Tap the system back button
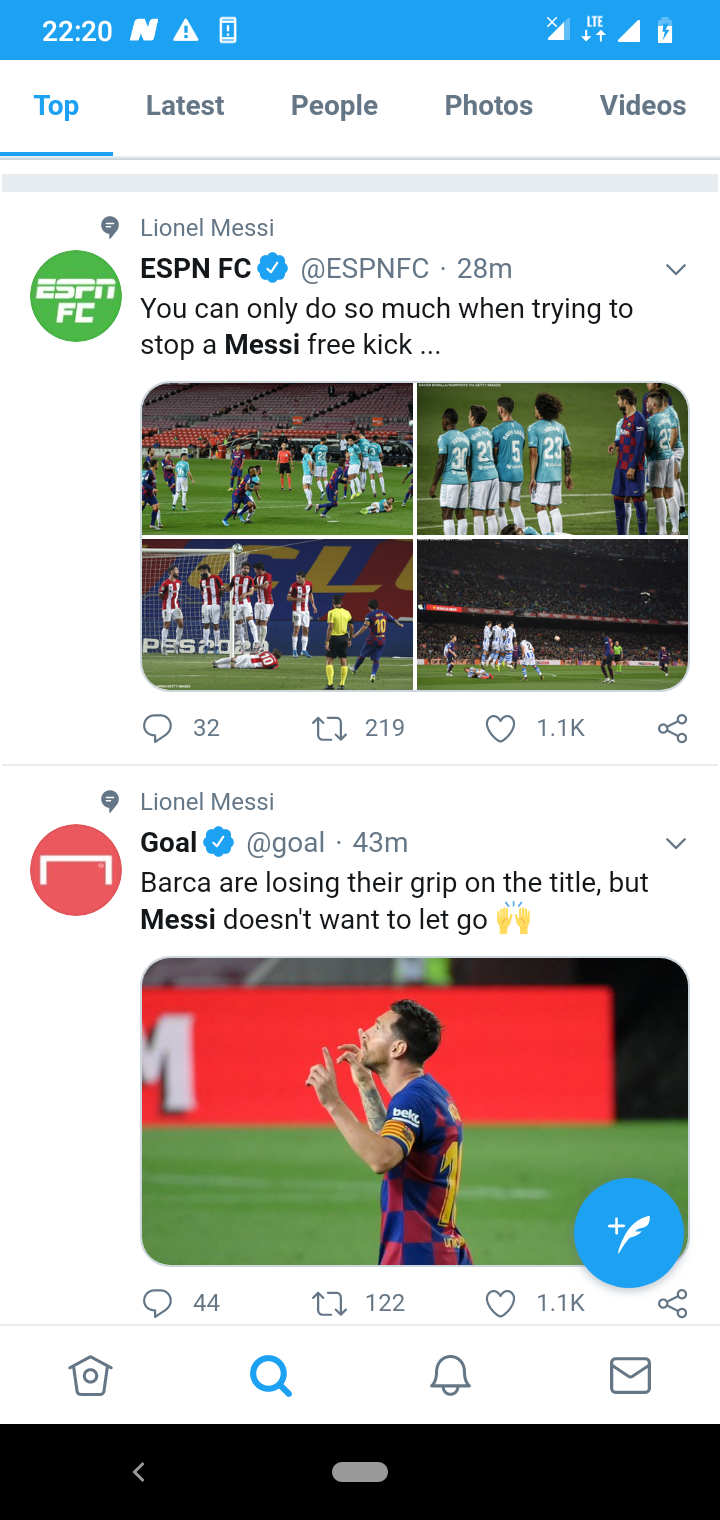This screenshot has width=720, height=1520. [139, 1471]
